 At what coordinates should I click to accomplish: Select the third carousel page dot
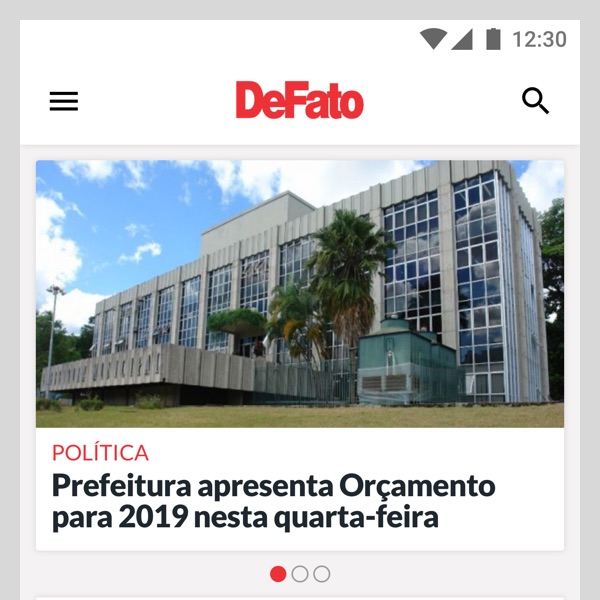pyautogui.click(x=322, y=574)
